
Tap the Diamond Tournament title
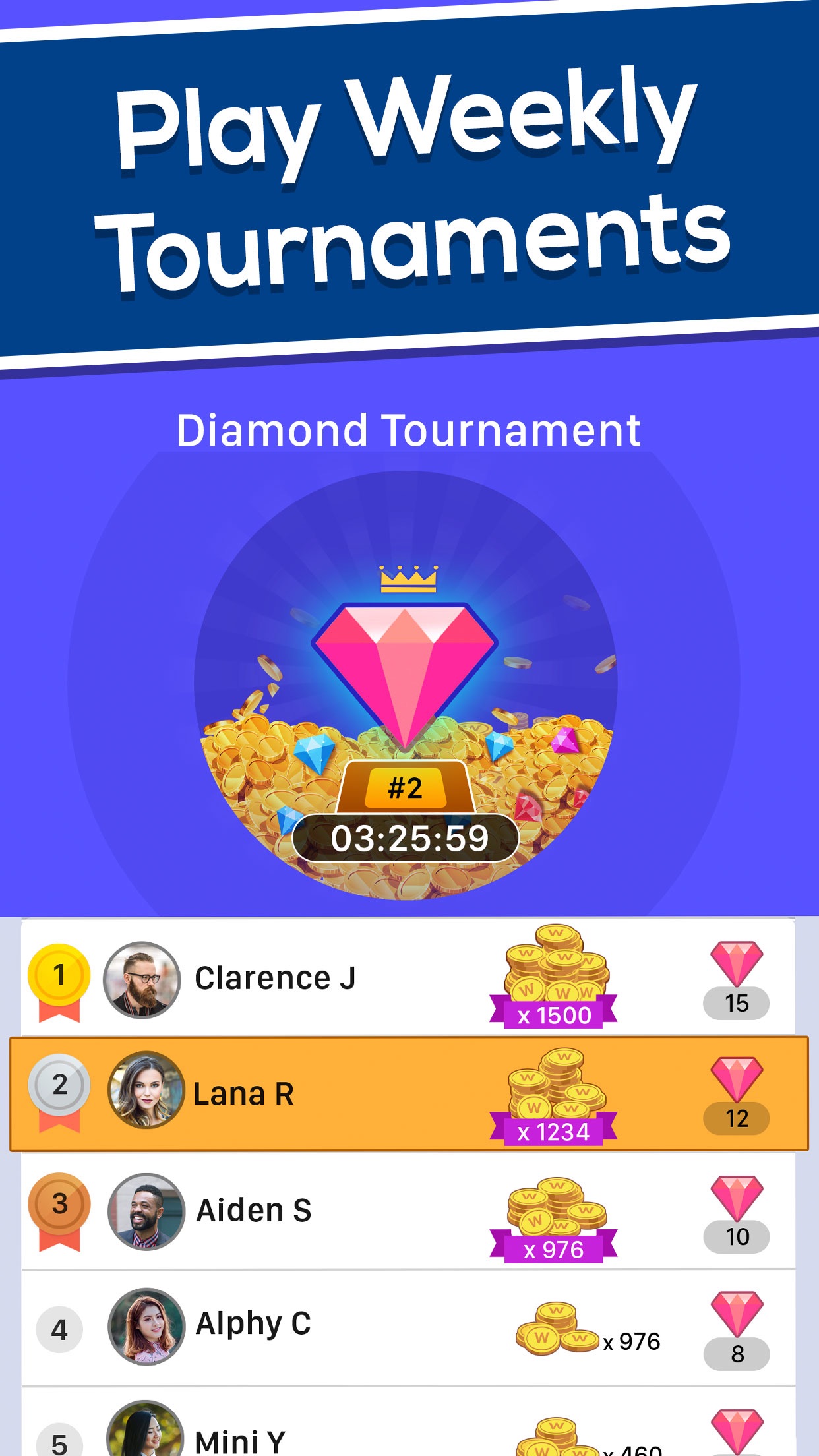[409, 430]
